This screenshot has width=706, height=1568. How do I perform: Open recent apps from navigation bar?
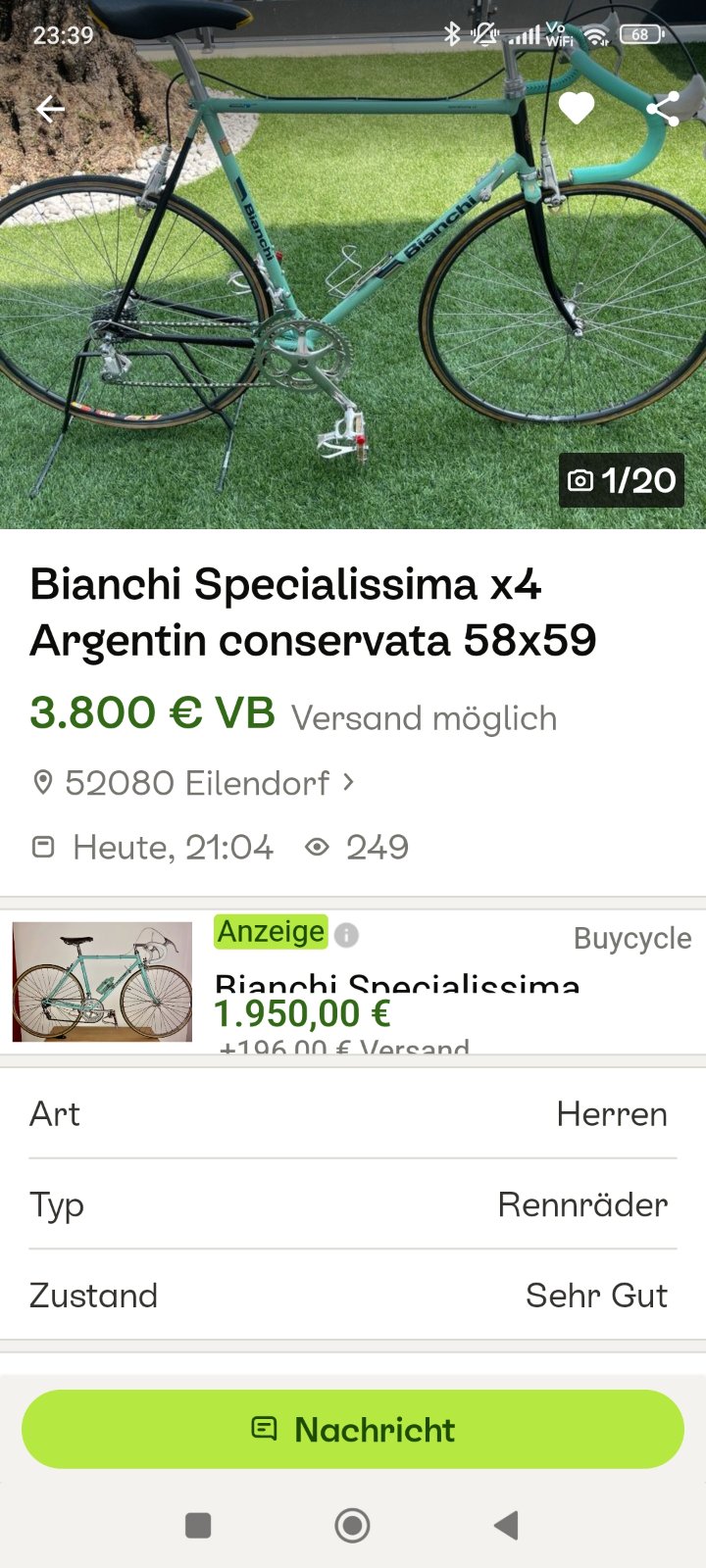pos(198,1525)
